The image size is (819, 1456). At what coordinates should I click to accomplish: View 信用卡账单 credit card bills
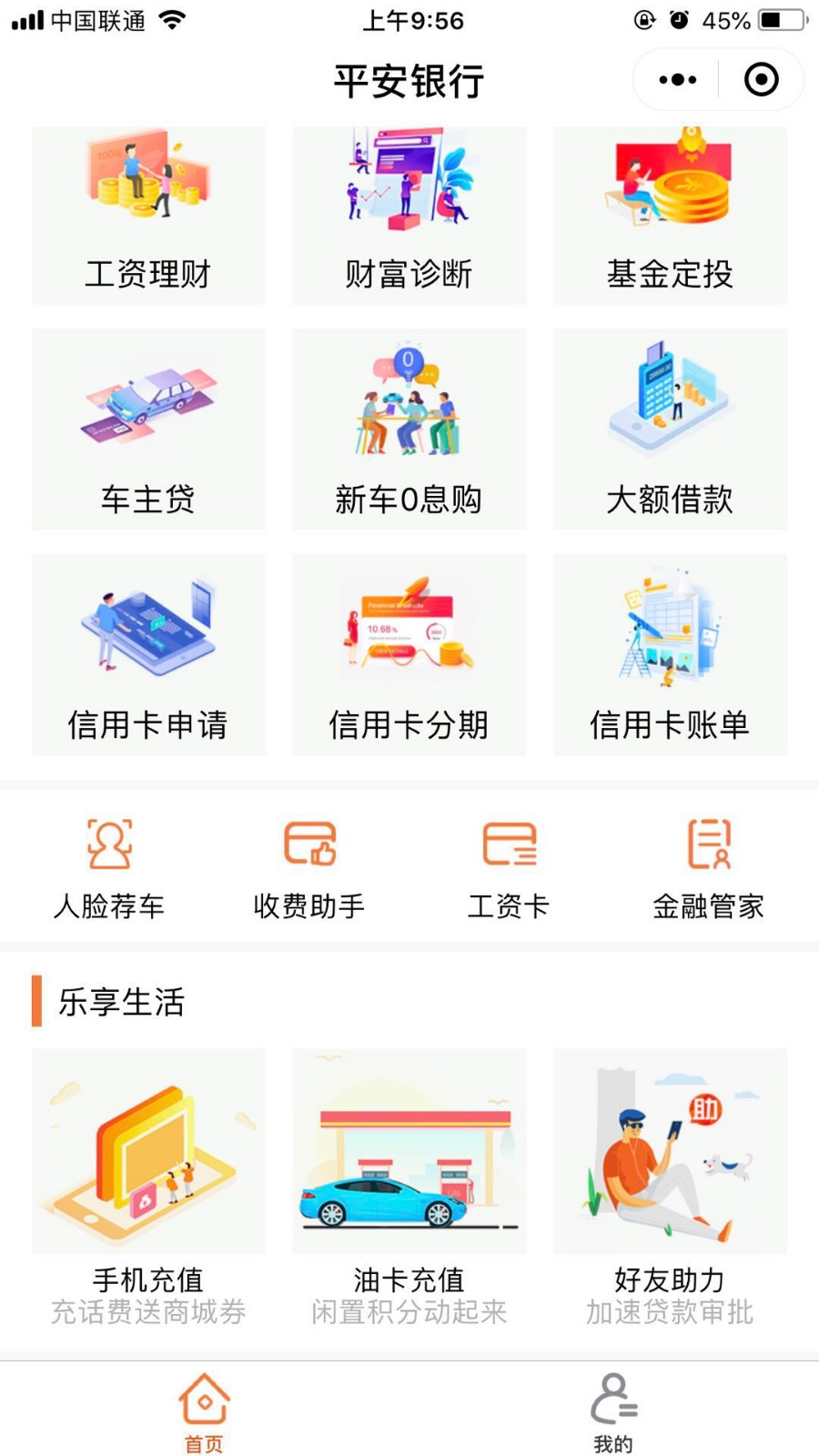pos(669,653)
